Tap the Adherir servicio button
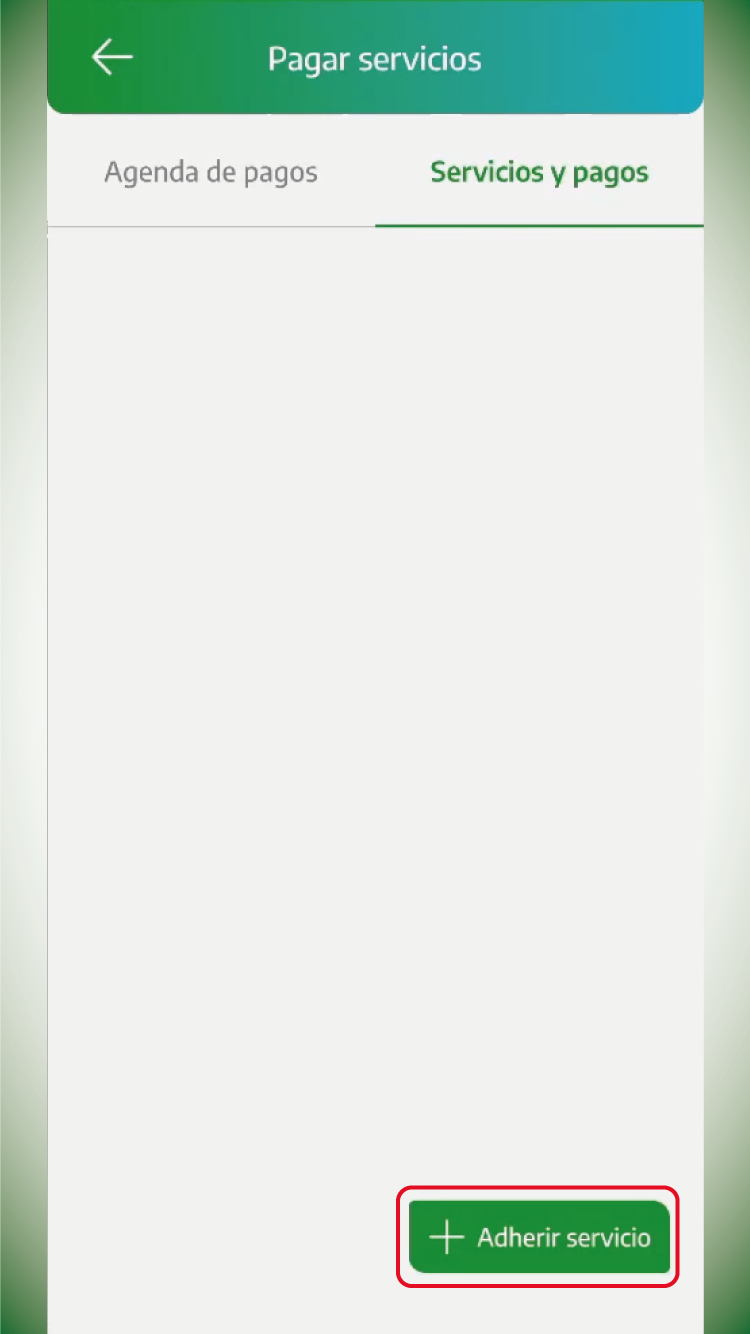The height and width of the screenshot is (1334, 750). click(x=539, y=1237)
